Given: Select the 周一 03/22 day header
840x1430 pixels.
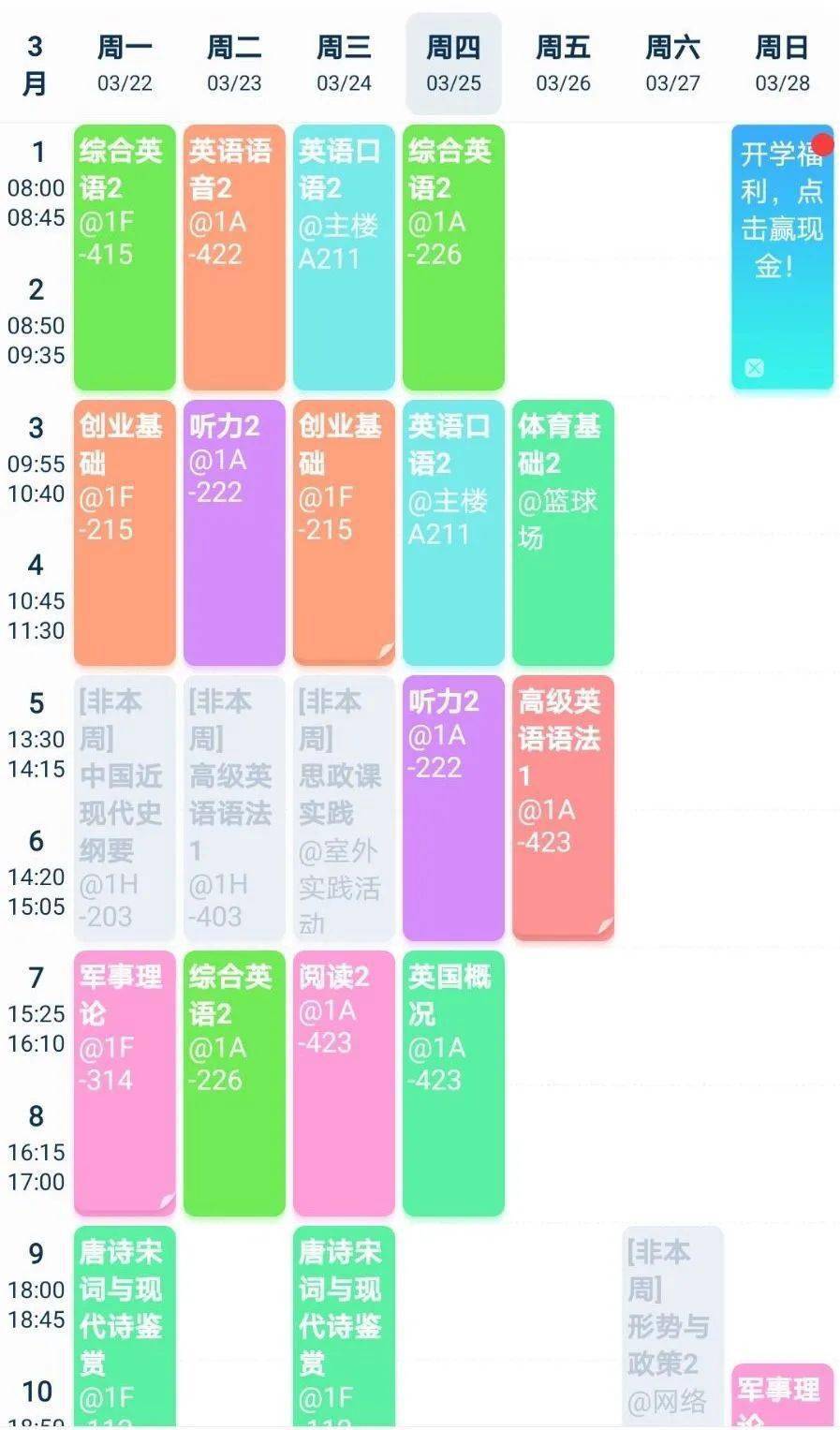Looking at the screenshot, I should pyautogui.click(x=125, y=64).
